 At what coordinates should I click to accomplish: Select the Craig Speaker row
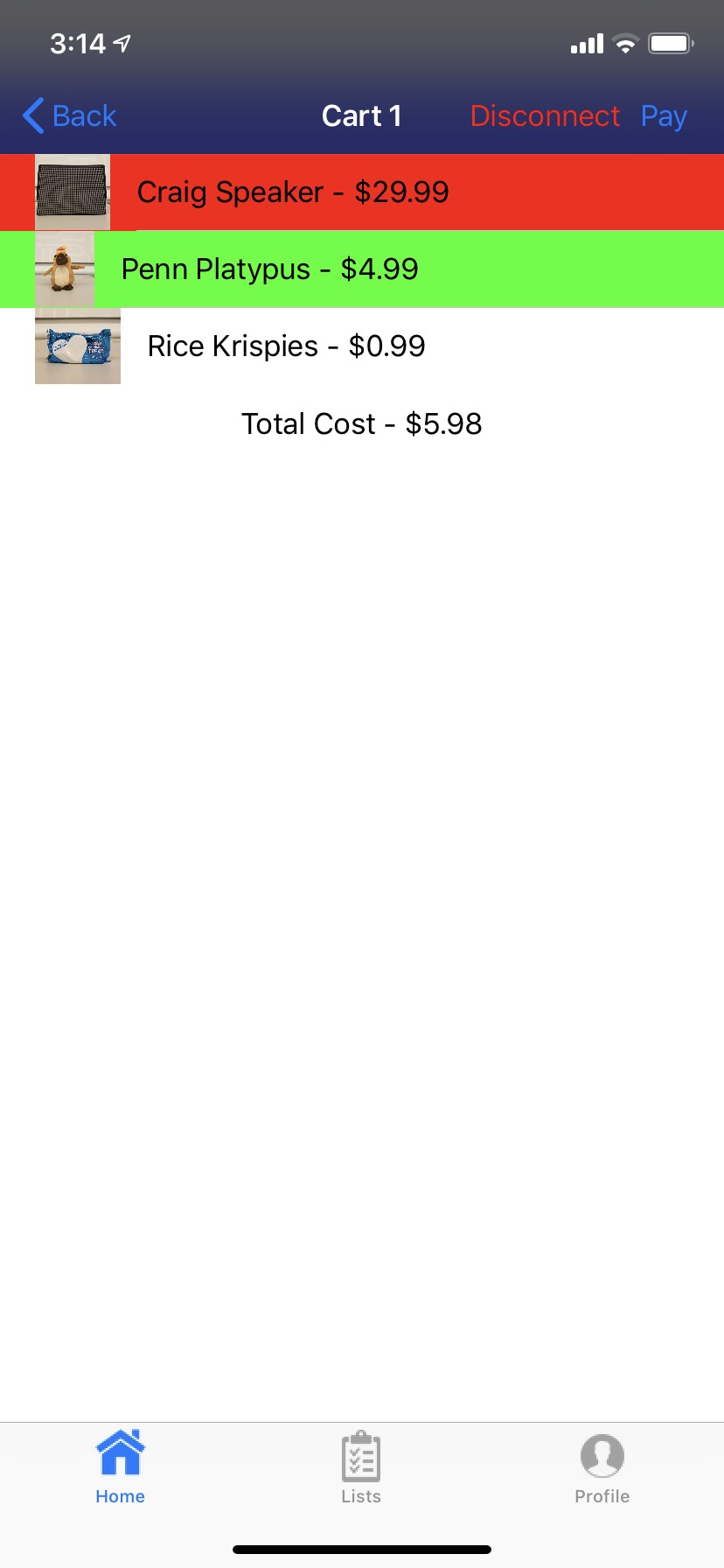pos(362,192)
